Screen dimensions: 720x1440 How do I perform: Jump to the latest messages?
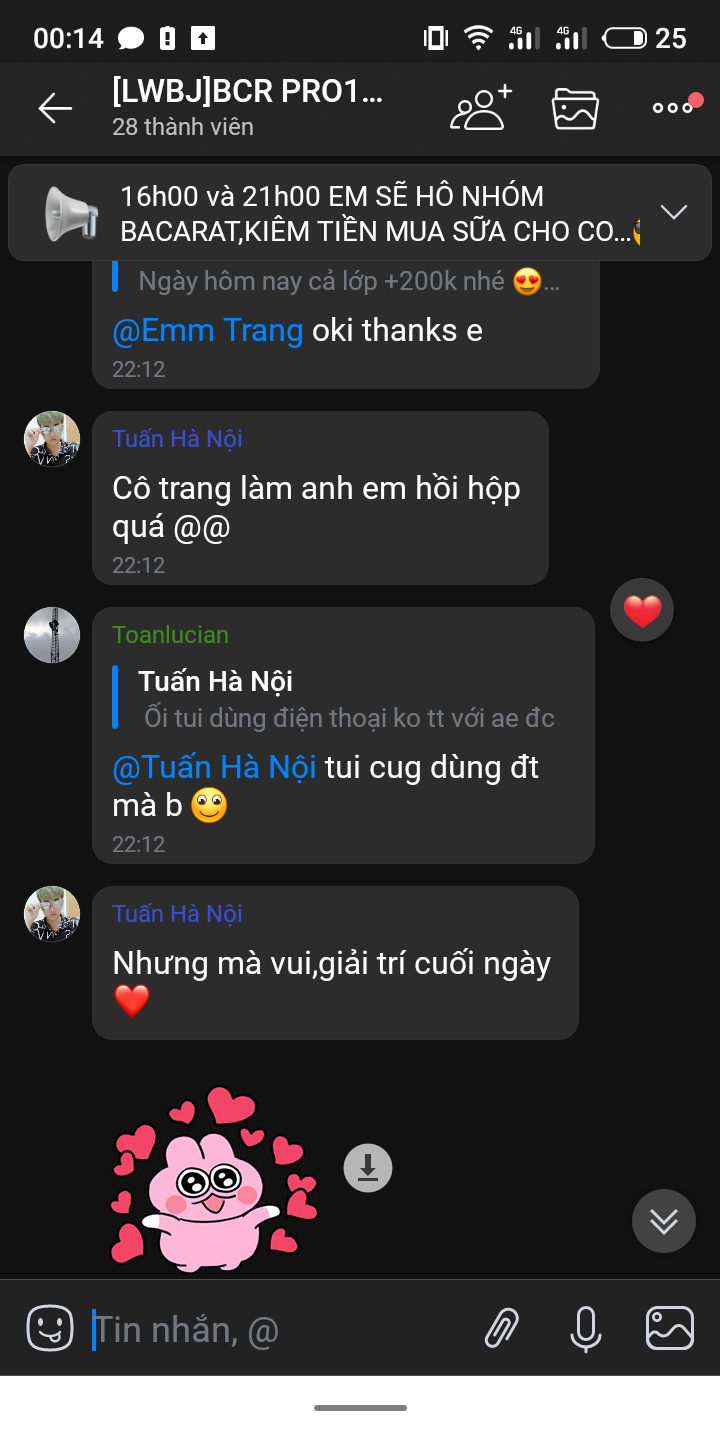pyautogui.click(x=664, y=1221)
